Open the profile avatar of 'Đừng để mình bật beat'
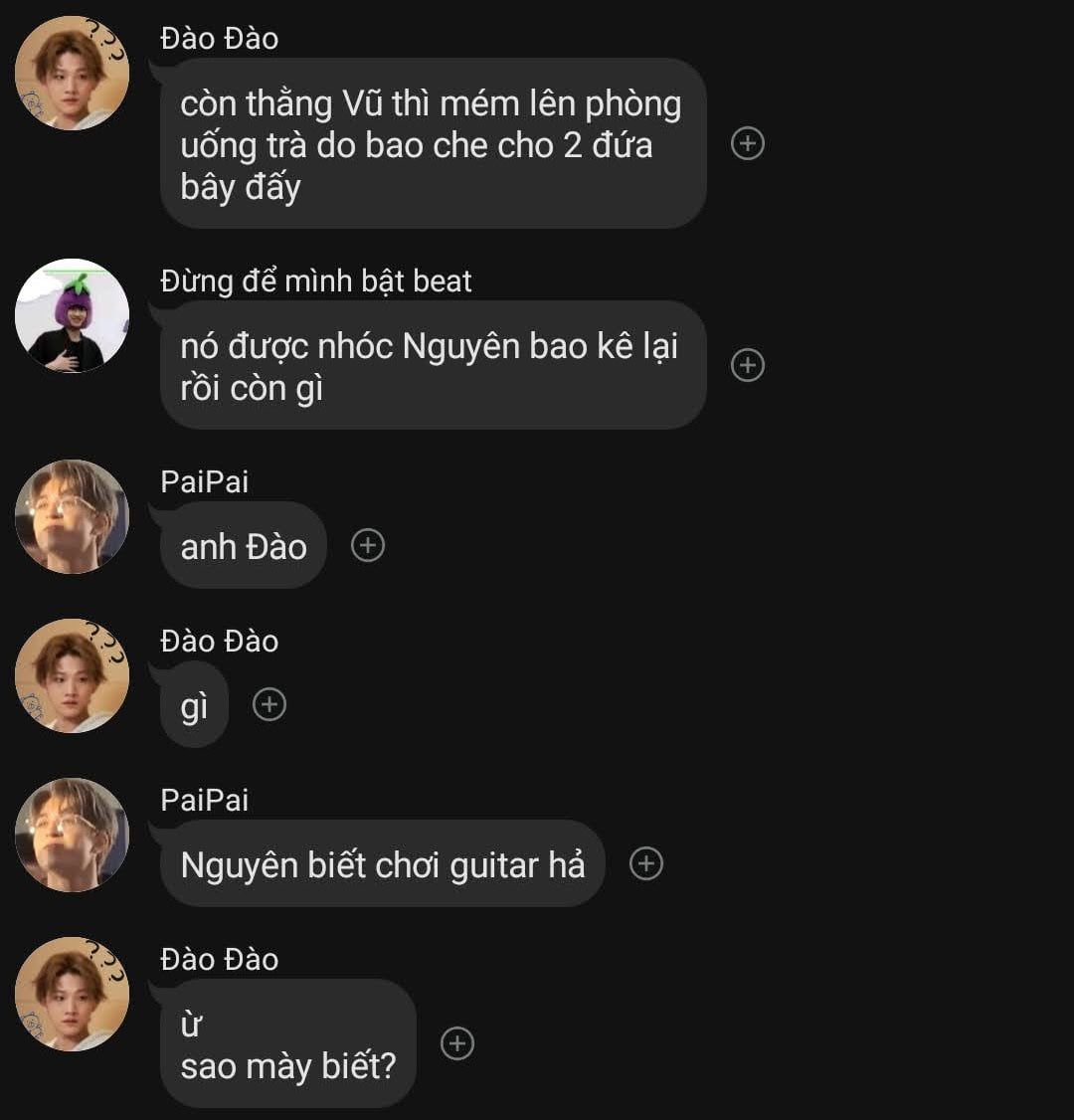Screen dimensions: 1074x1120 (72, 315)
